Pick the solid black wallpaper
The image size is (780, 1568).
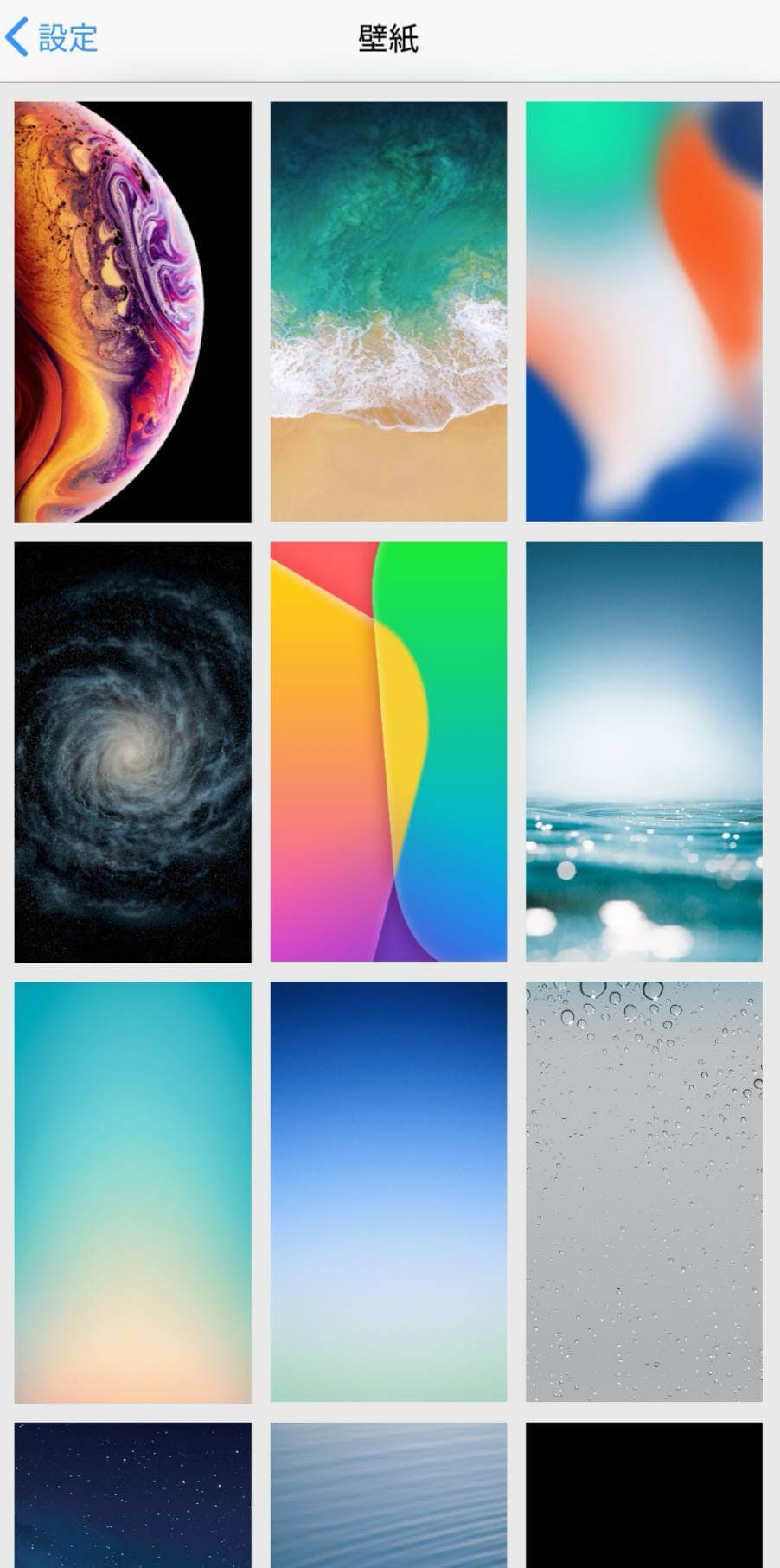coord(644,1495)
